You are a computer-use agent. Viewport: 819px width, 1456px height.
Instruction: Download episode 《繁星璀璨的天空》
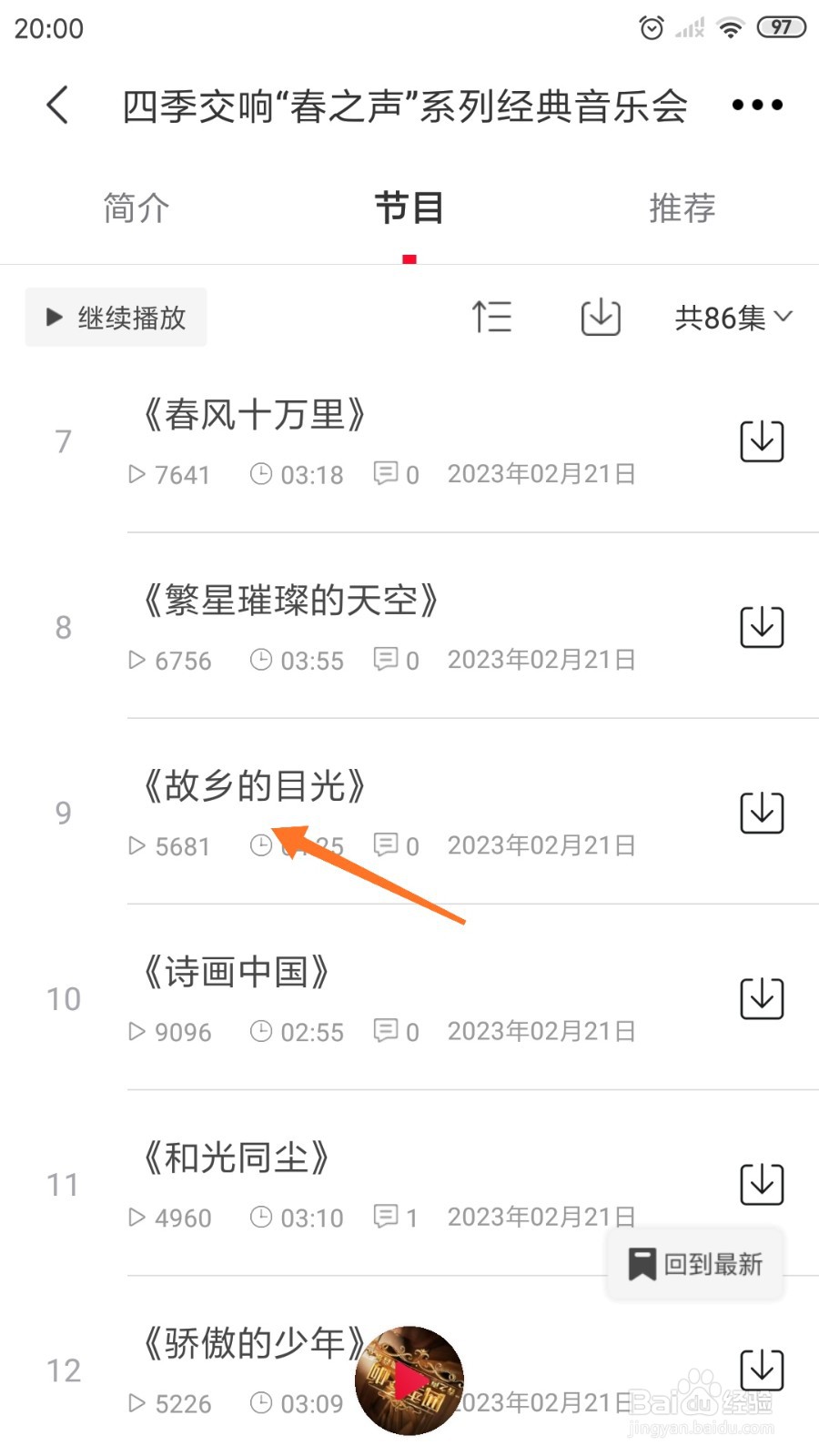pyautogui.click(x=762, y=626)
